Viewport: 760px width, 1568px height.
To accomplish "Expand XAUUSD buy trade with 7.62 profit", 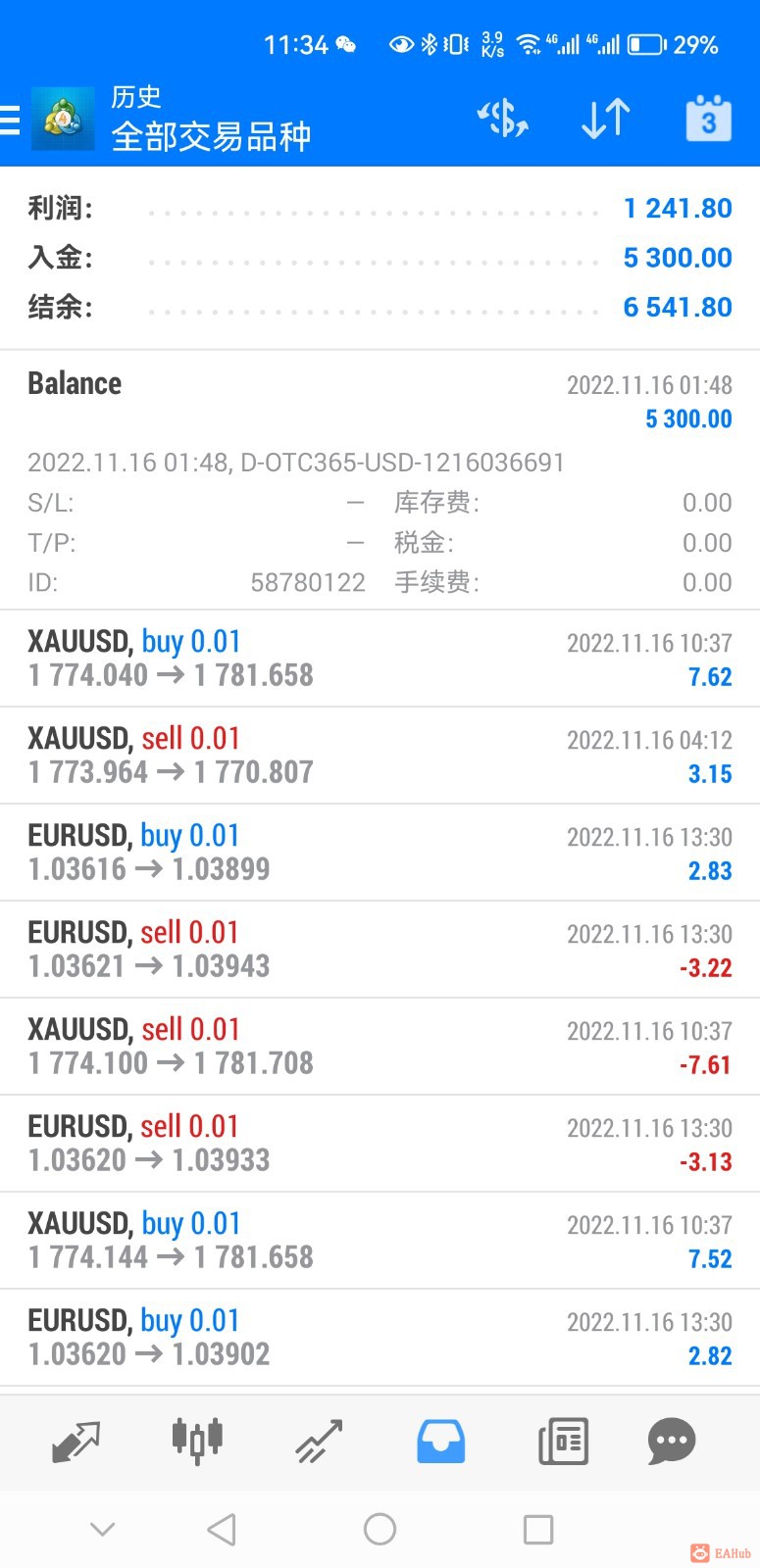I will (x=380, y=659).
